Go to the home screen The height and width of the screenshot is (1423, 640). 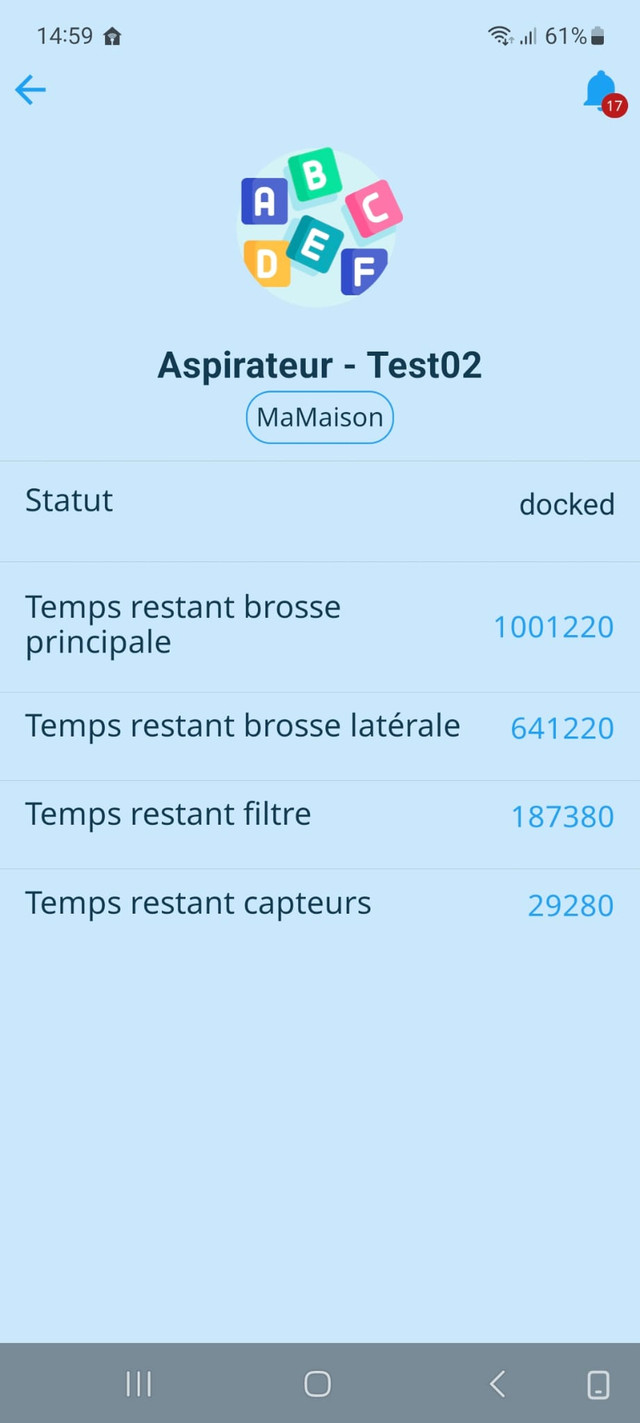pos(317,1384)
